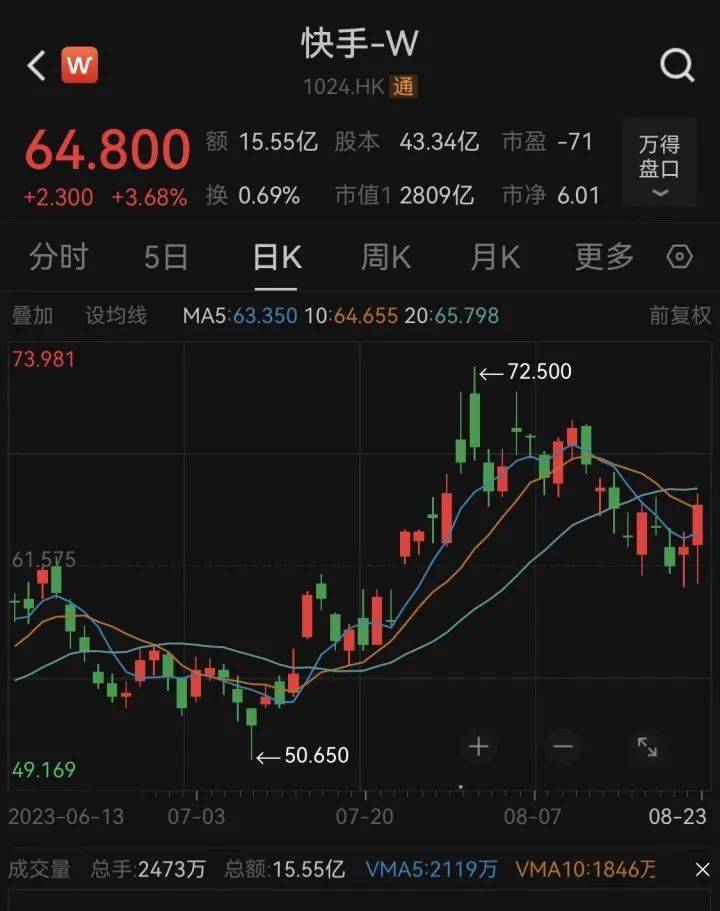
Task: Open the search magnifier icon
Action: click(677, 66)
